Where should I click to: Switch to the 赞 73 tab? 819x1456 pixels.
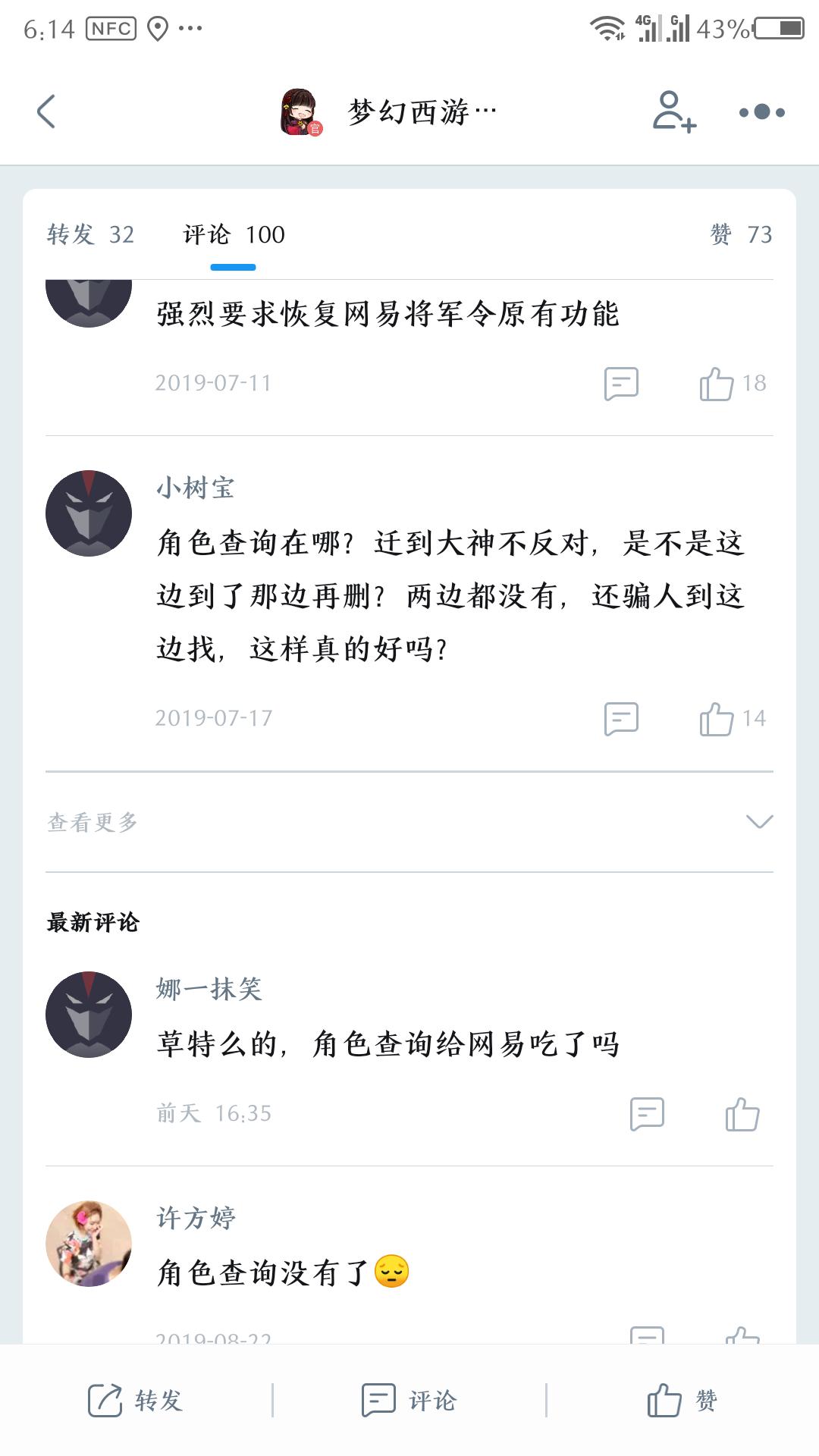click(x=740, y=234)
